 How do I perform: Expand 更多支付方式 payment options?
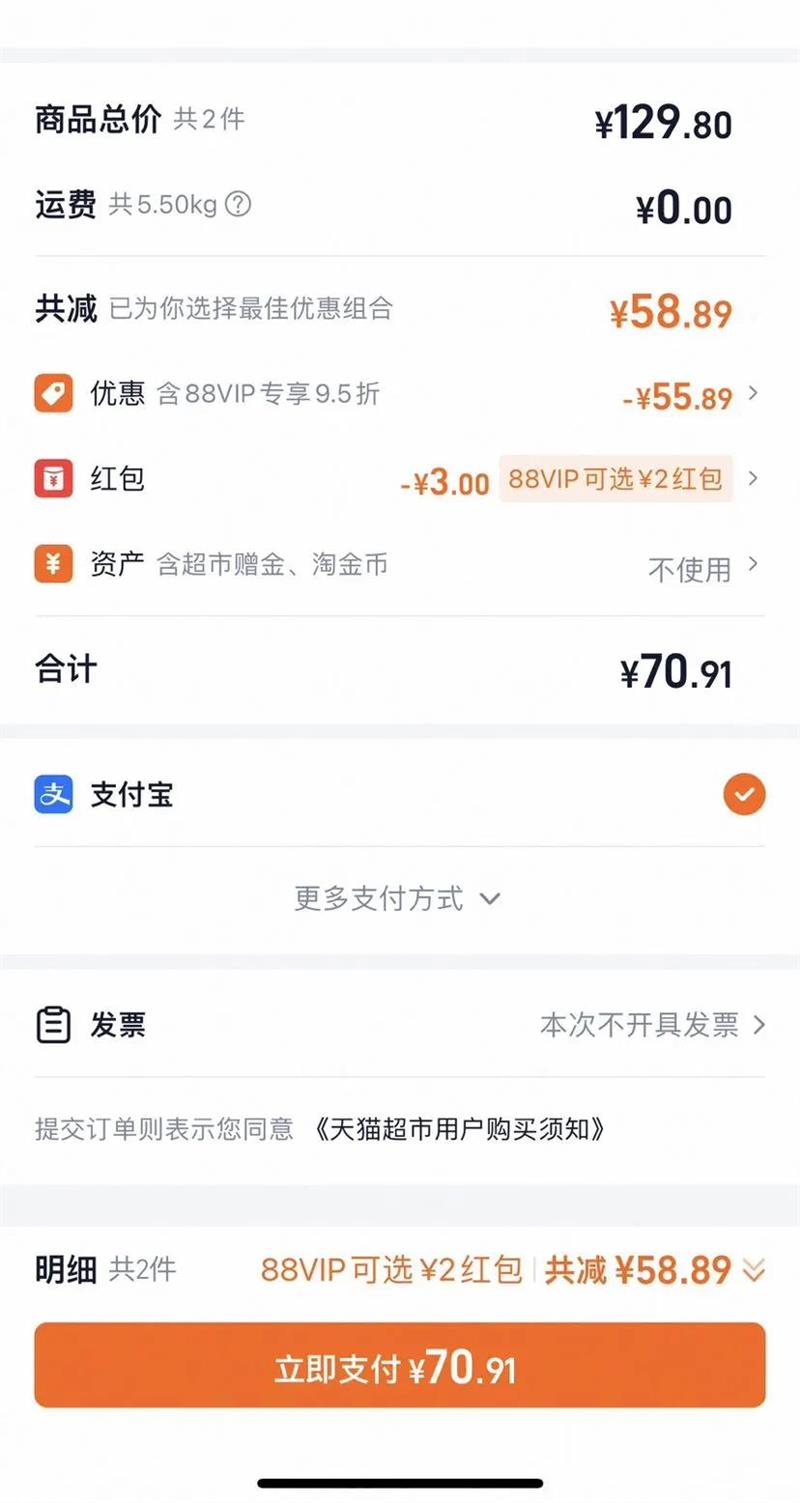pos(398,898)
